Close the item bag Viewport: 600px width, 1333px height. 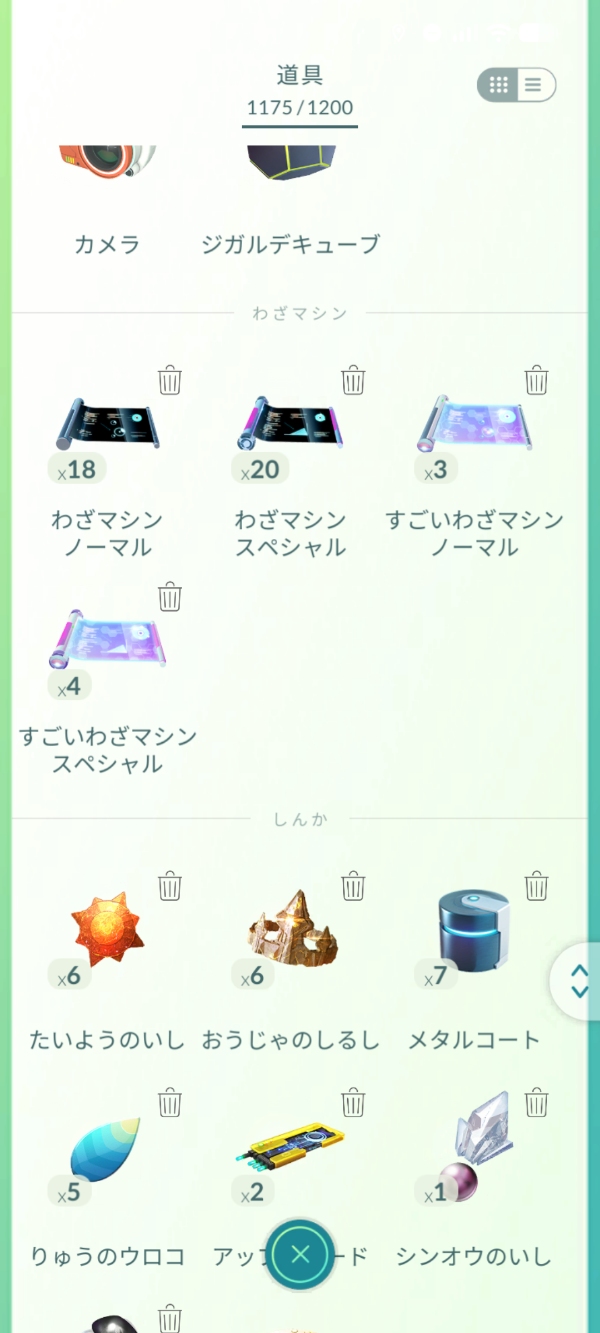pyautogui.click(x=300, y=1255)
